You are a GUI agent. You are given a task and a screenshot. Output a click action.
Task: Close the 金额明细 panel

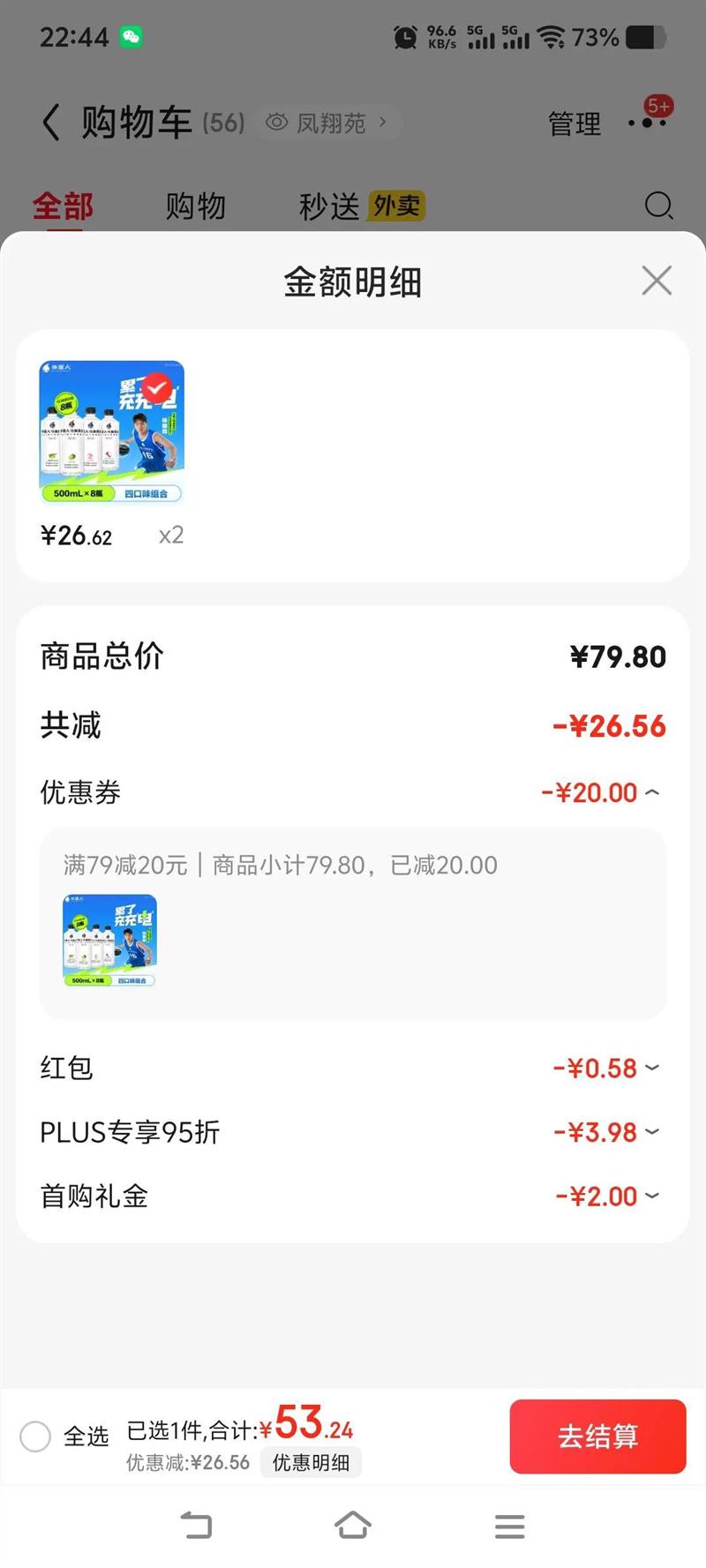(x=657, y=281)
